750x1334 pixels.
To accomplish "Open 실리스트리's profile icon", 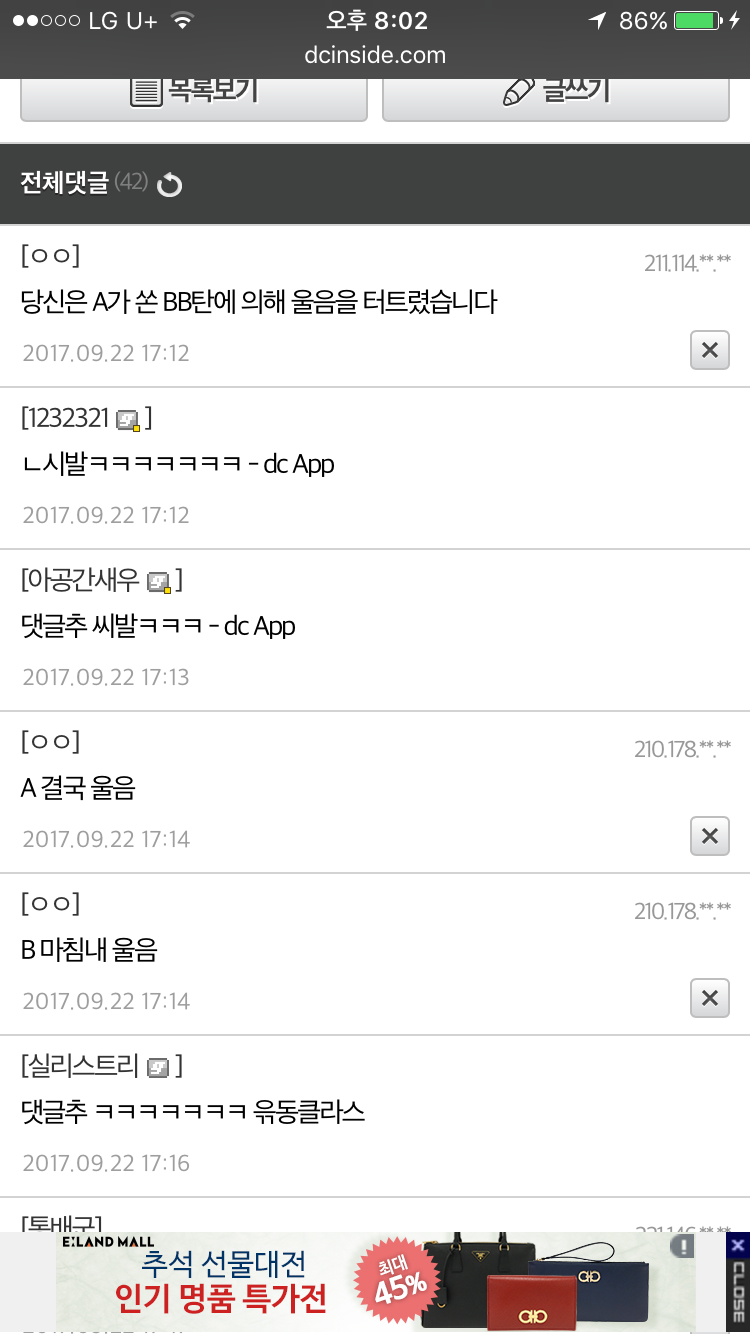I will pos(158,1068).
